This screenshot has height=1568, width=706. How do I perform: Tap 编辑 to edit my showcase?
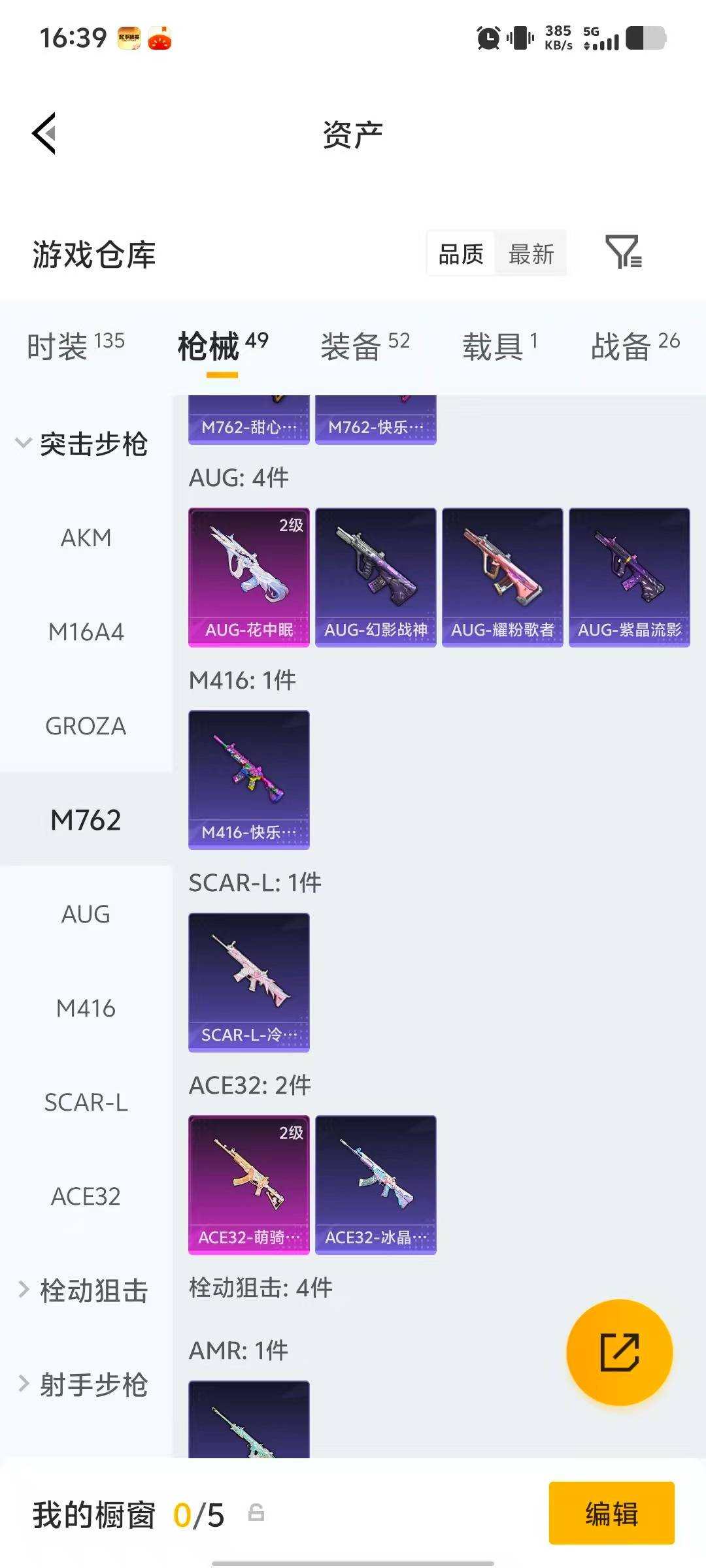[611, 1513]
